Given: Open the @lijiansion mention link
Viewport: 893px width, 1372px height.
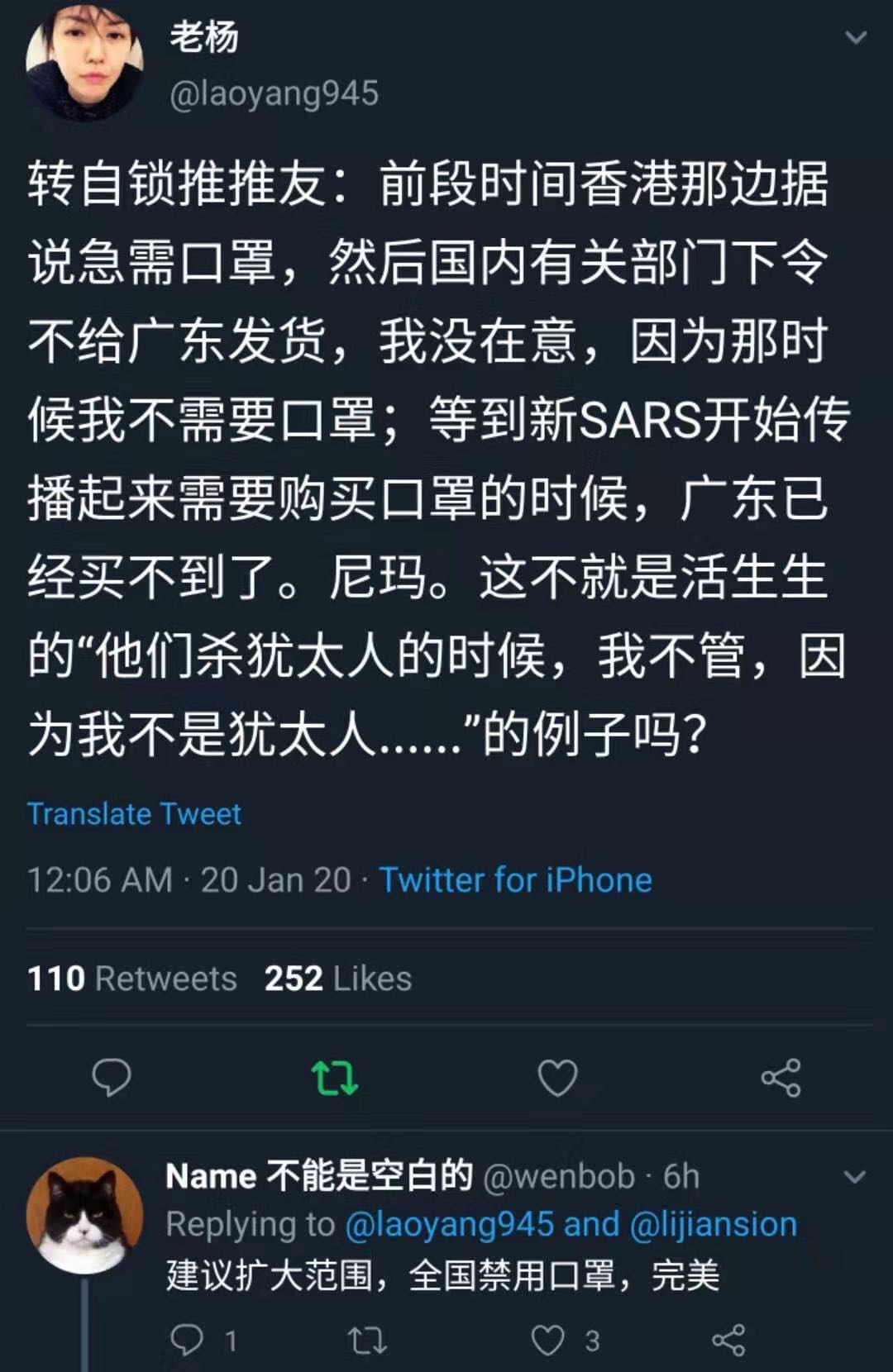Looking at the screenshot, I should point(713,1224).
